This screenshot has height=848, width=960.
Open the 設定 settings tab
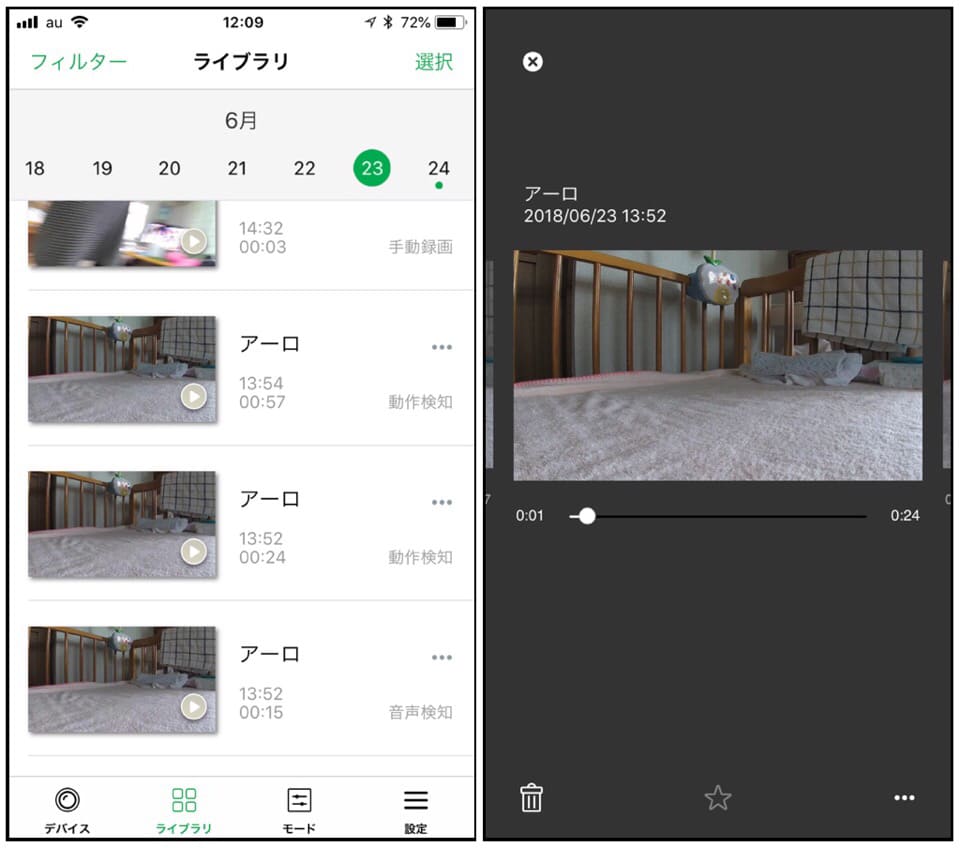coord(416,808)
